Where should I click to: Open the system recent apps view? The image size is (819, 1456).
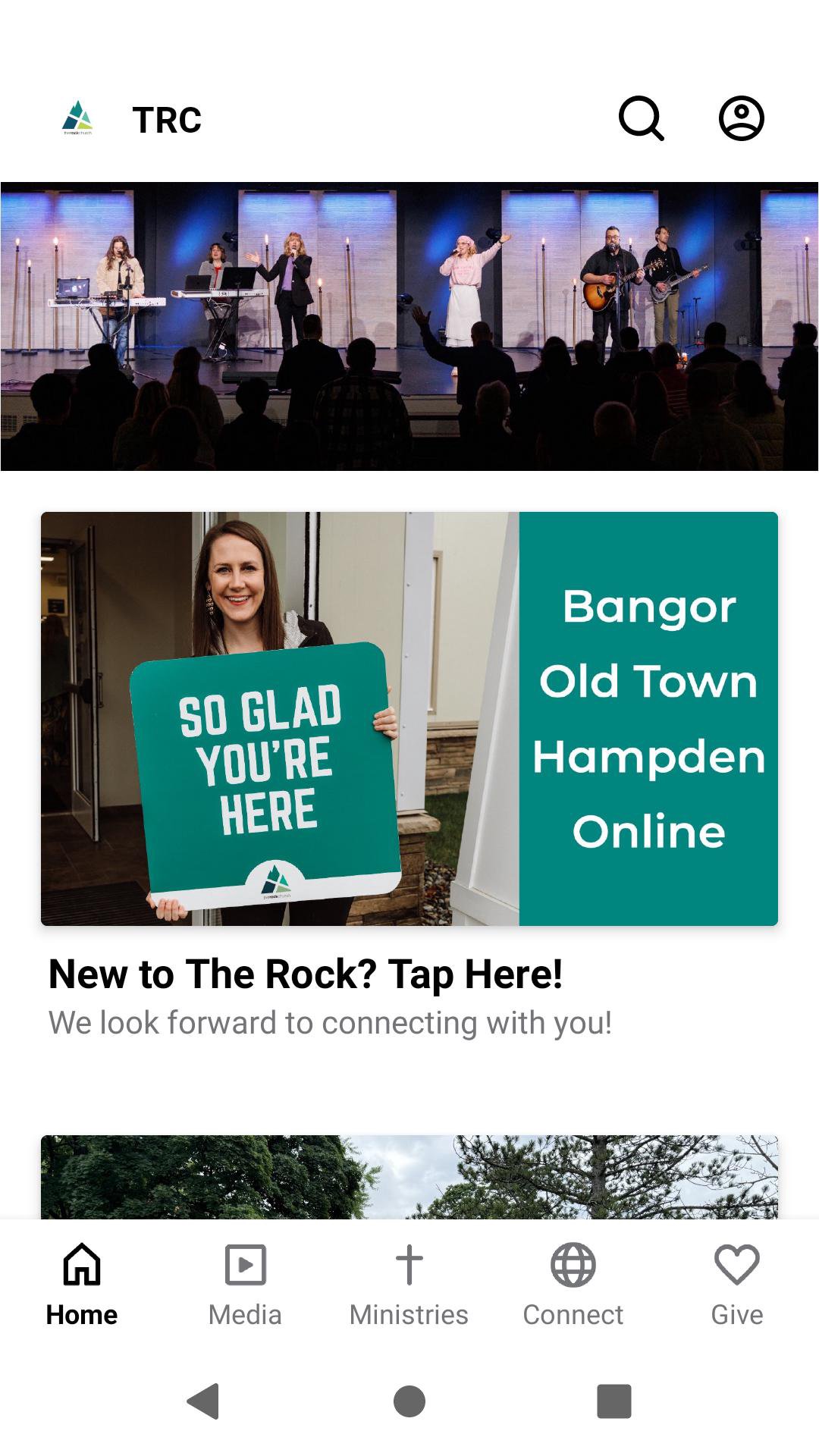click(x=613, y=1401)
